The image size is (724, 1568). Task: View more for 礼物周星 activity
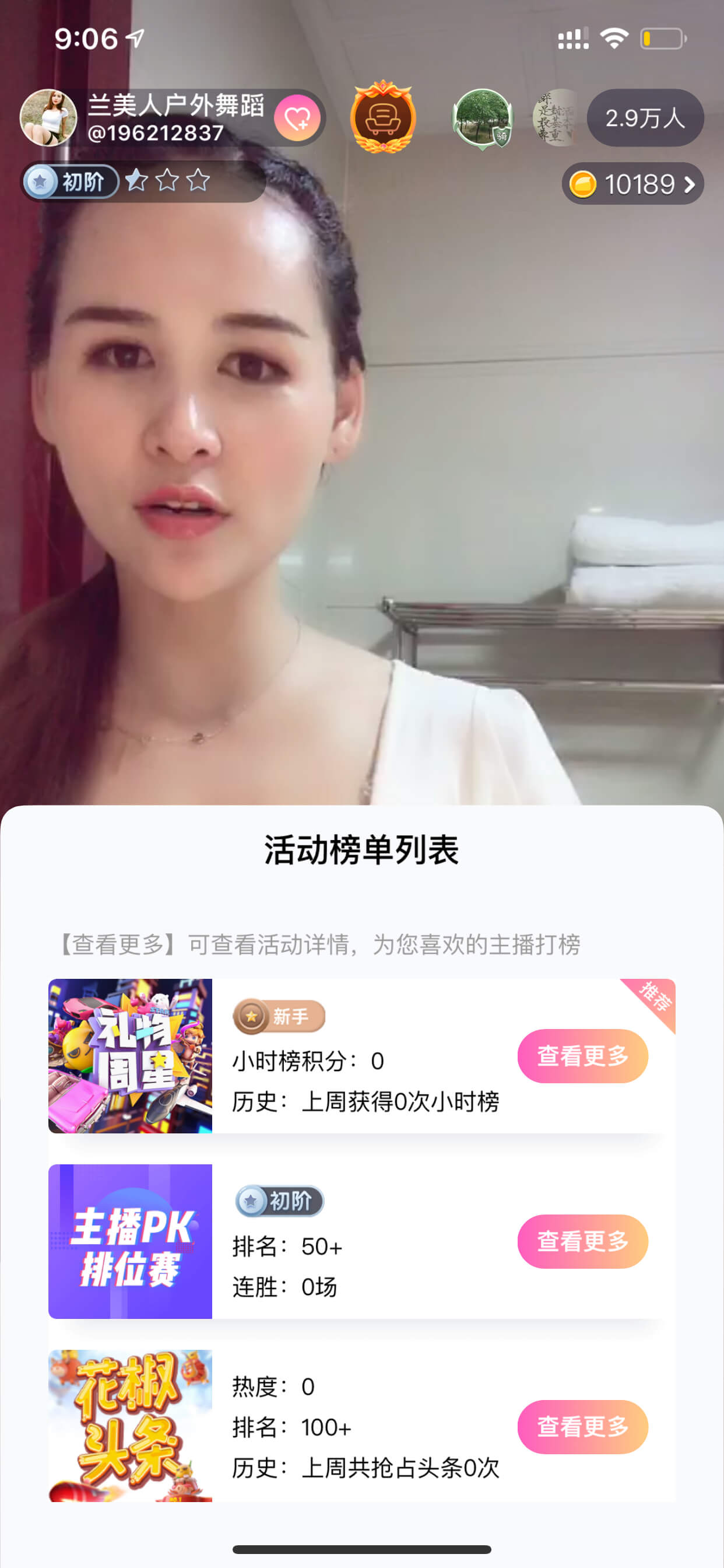click(x=582, y=1056)
